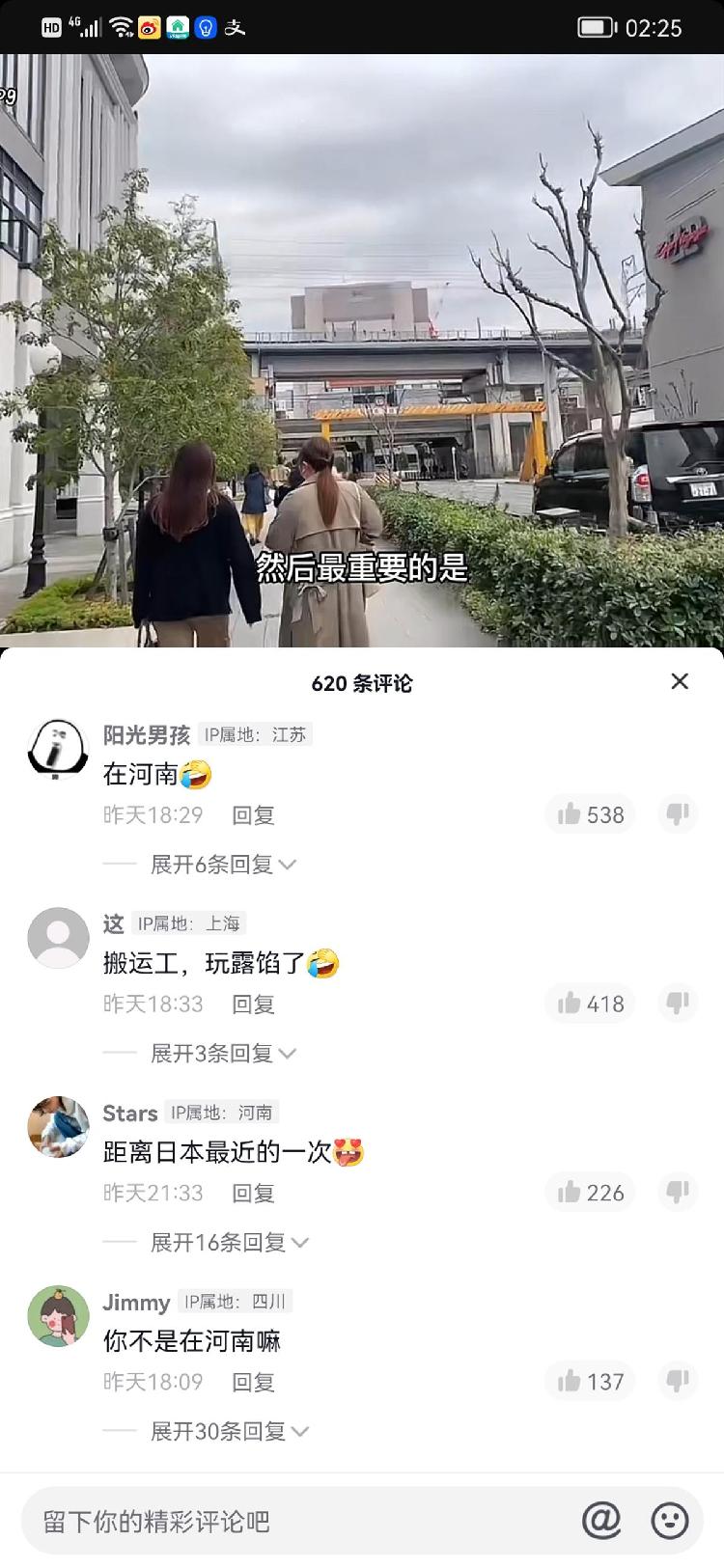Viewport: 724px width, 1568px height.
Task: Reply to 阳光男孩's comment
Action: pos(253,815)
